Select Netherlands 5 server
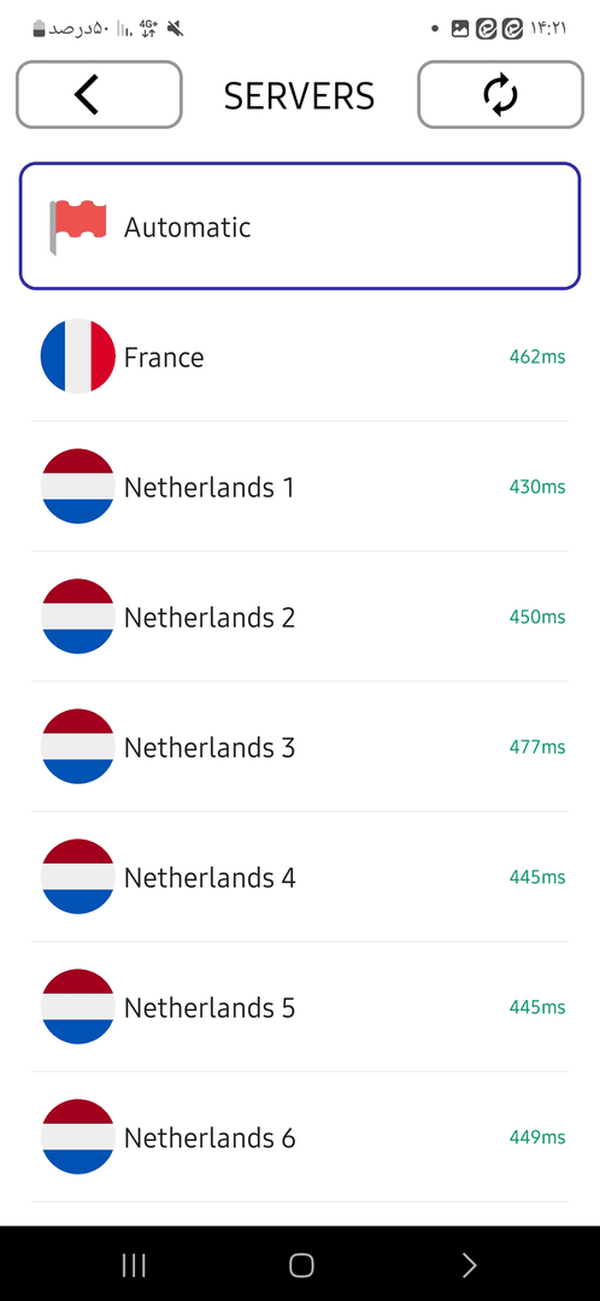The image size is (600, 1301). pos(300,1007)
